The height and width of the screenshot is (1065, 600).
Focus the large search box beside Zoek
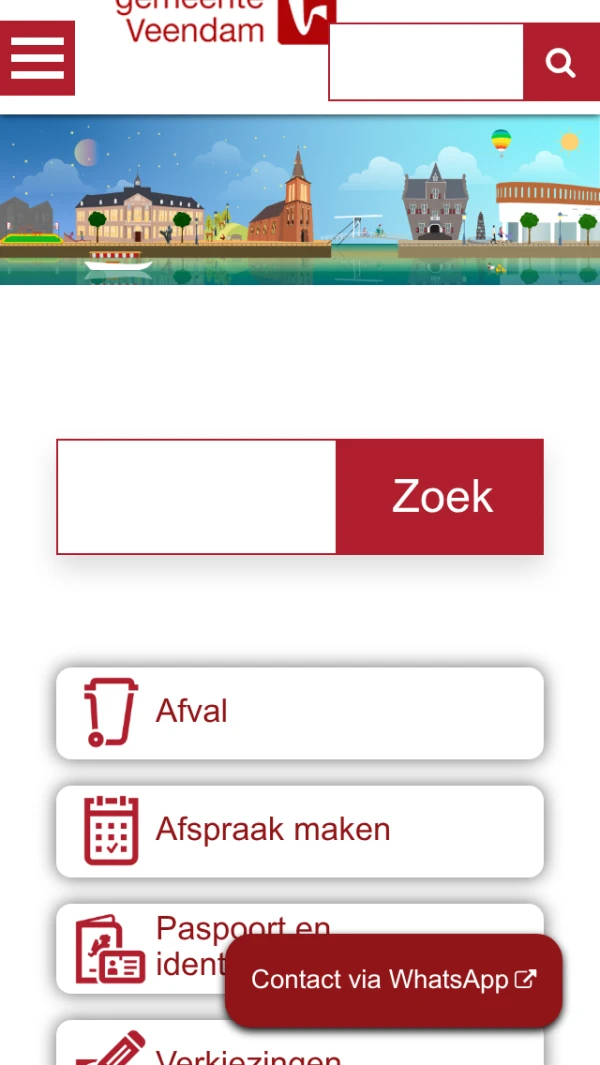click(x=197, y=496)
